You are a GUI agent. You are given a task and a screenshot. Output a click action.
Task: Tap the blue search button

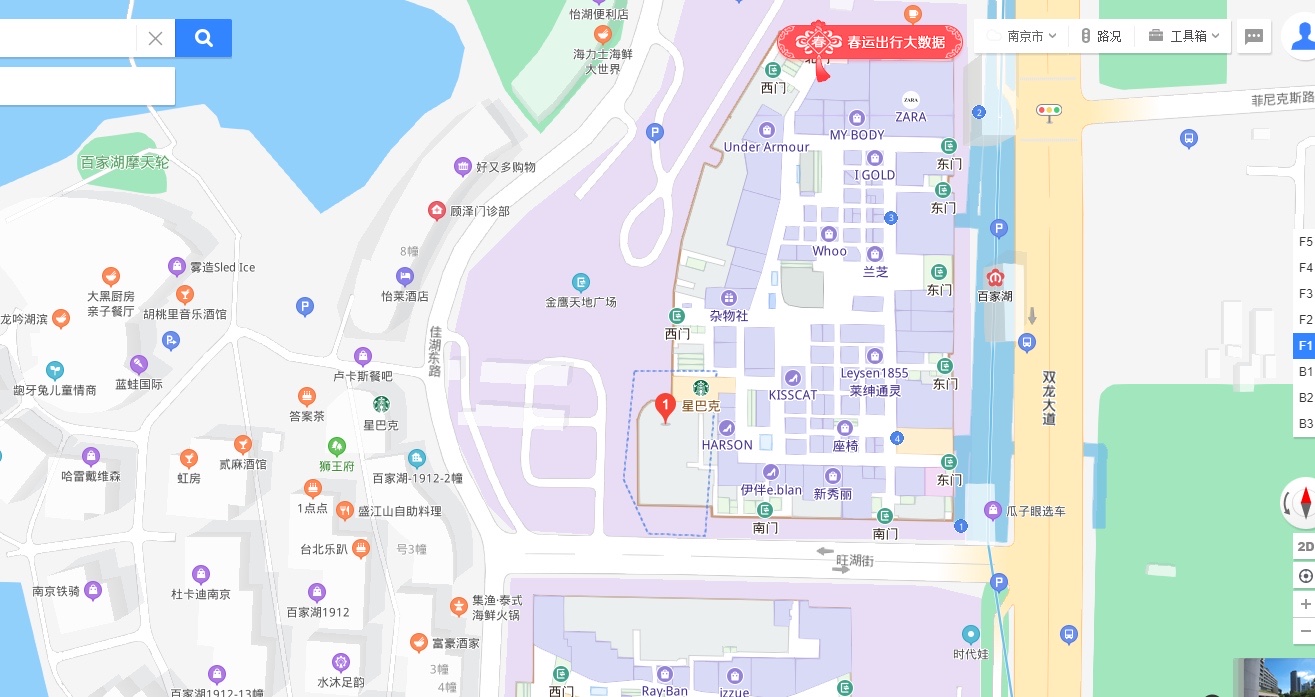click(203, 38)
